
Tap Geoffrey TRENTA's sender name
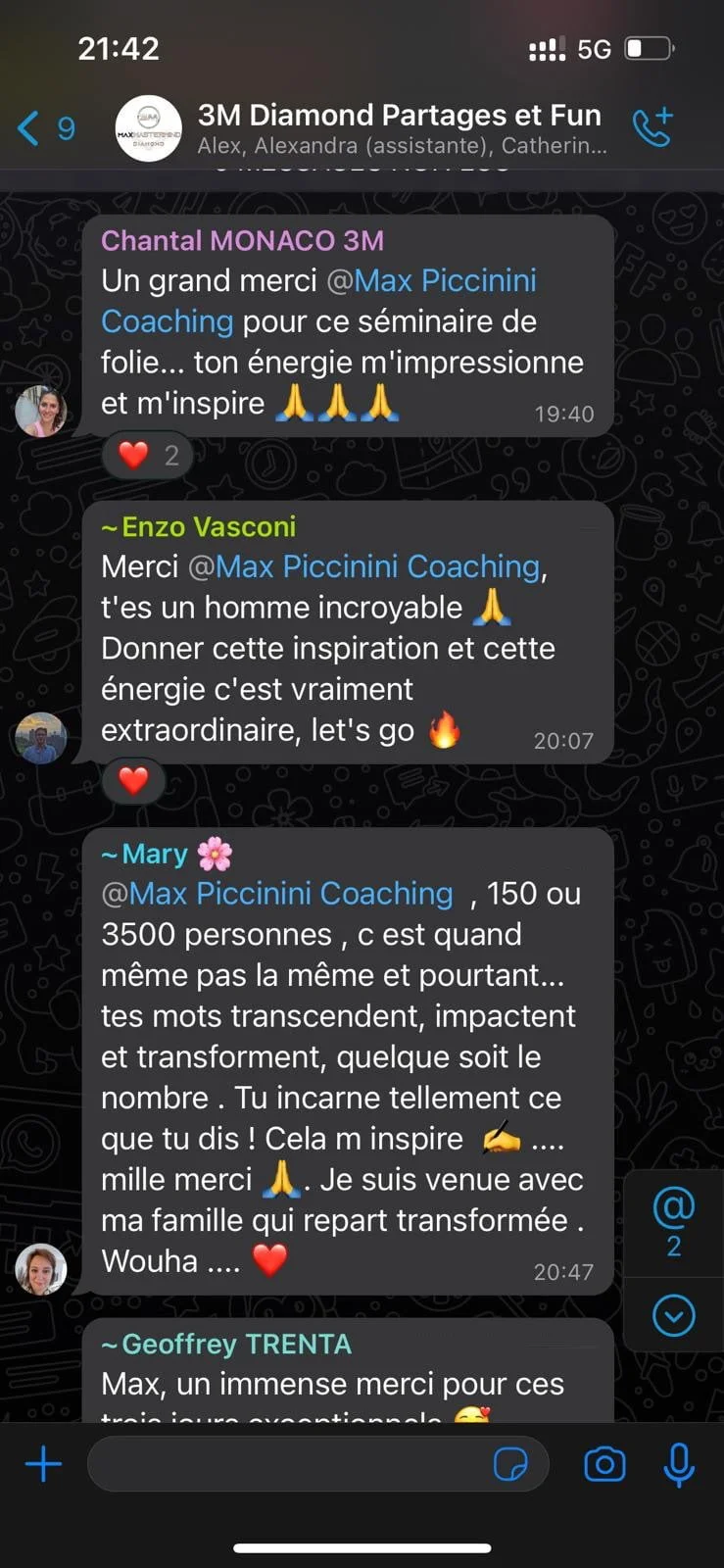click(235, 1344)
